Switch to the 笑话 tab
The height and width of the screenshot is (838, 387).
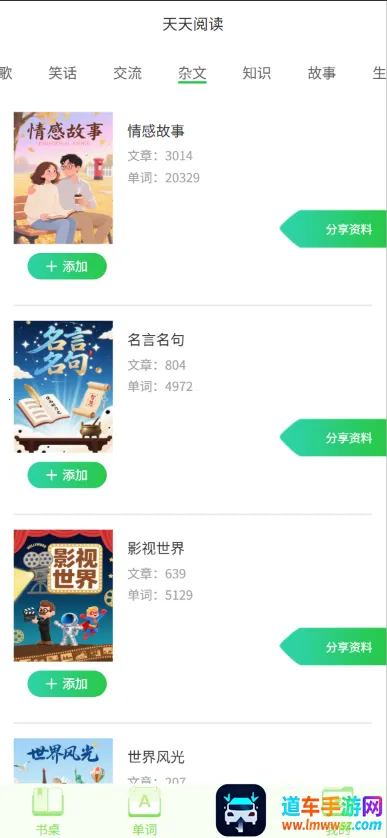point(63,73)
